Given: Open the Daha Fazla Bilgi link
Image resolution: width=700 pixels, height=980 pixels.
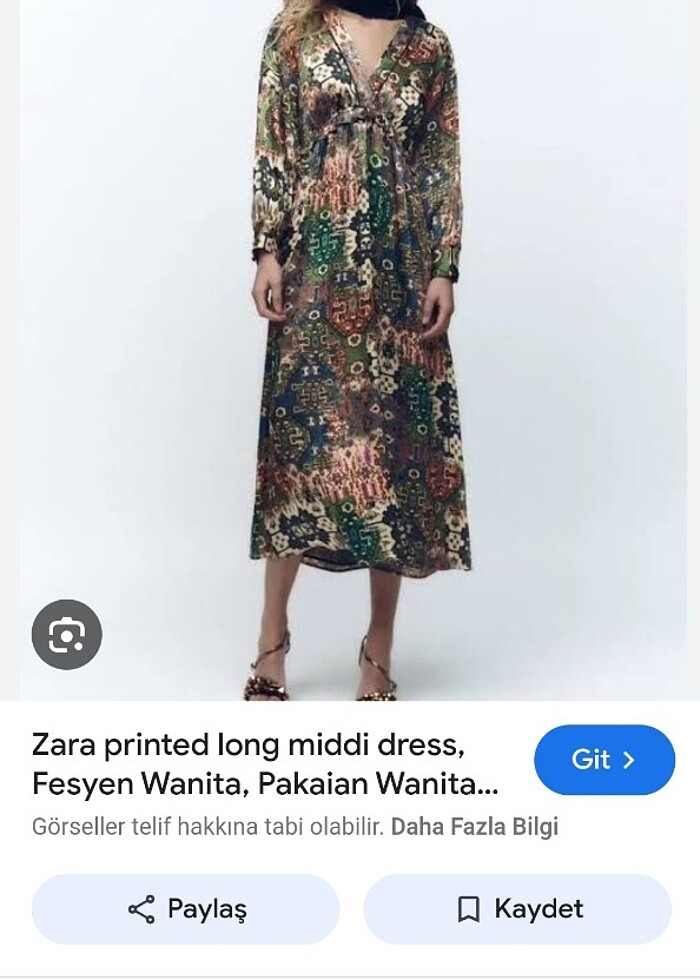Looking at the screenshot, I should (x=474, y=827).
